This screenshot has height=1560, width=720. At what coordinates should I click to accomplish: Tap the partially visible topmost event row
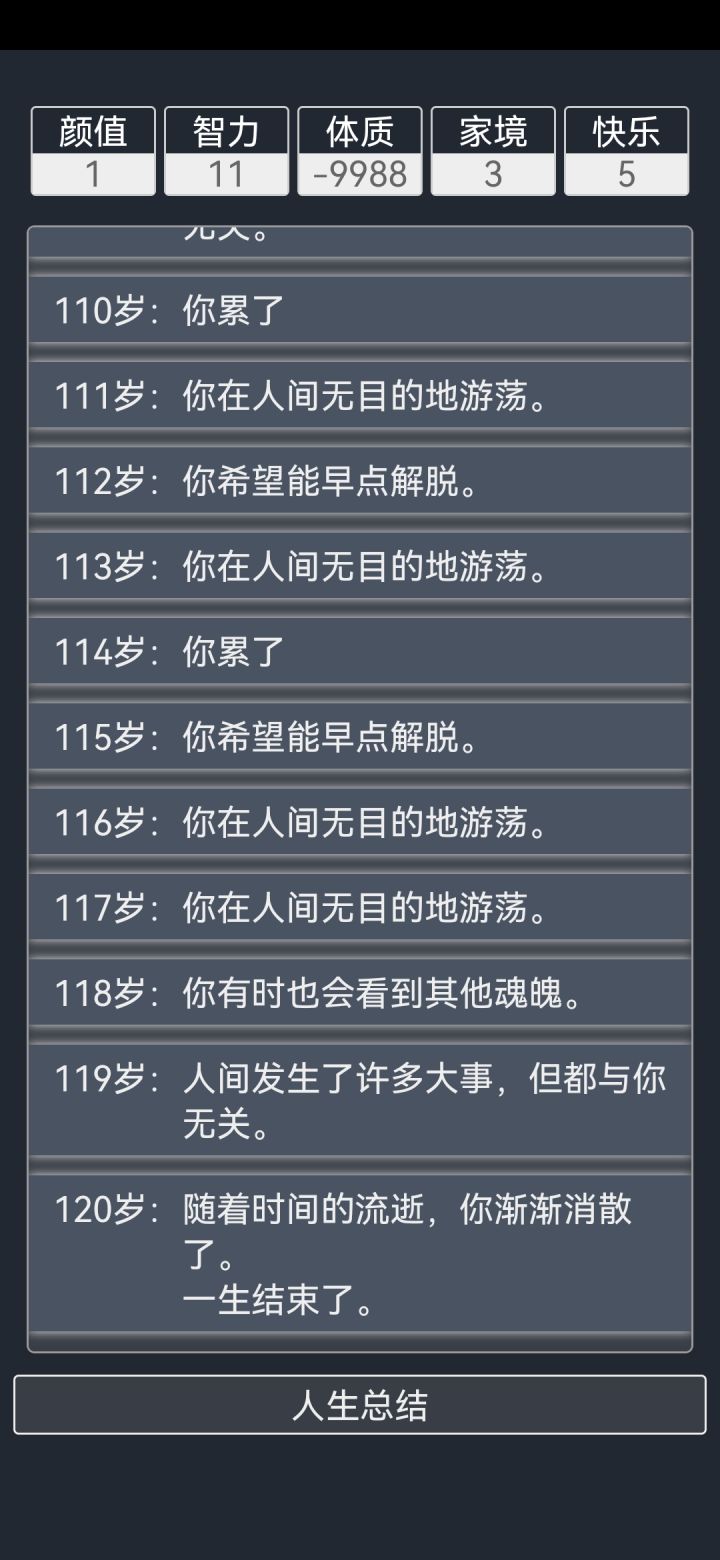pos(360,235)
